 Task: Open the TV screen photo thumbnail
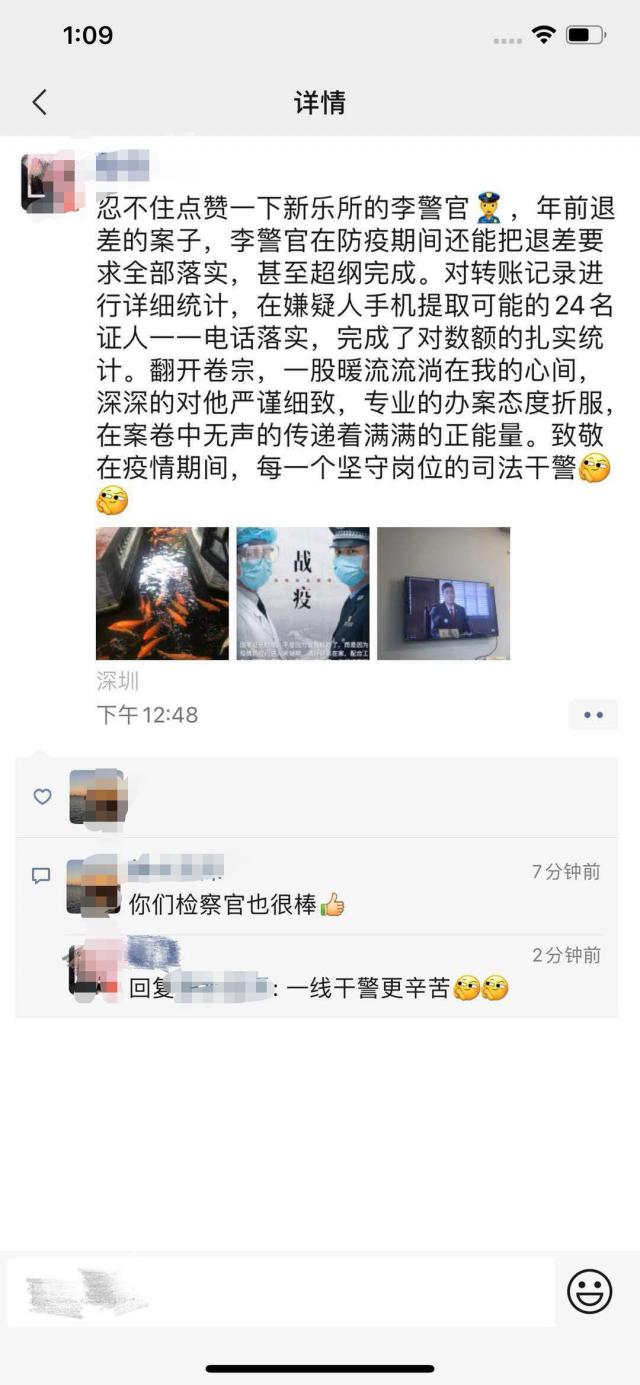[443, 594]
